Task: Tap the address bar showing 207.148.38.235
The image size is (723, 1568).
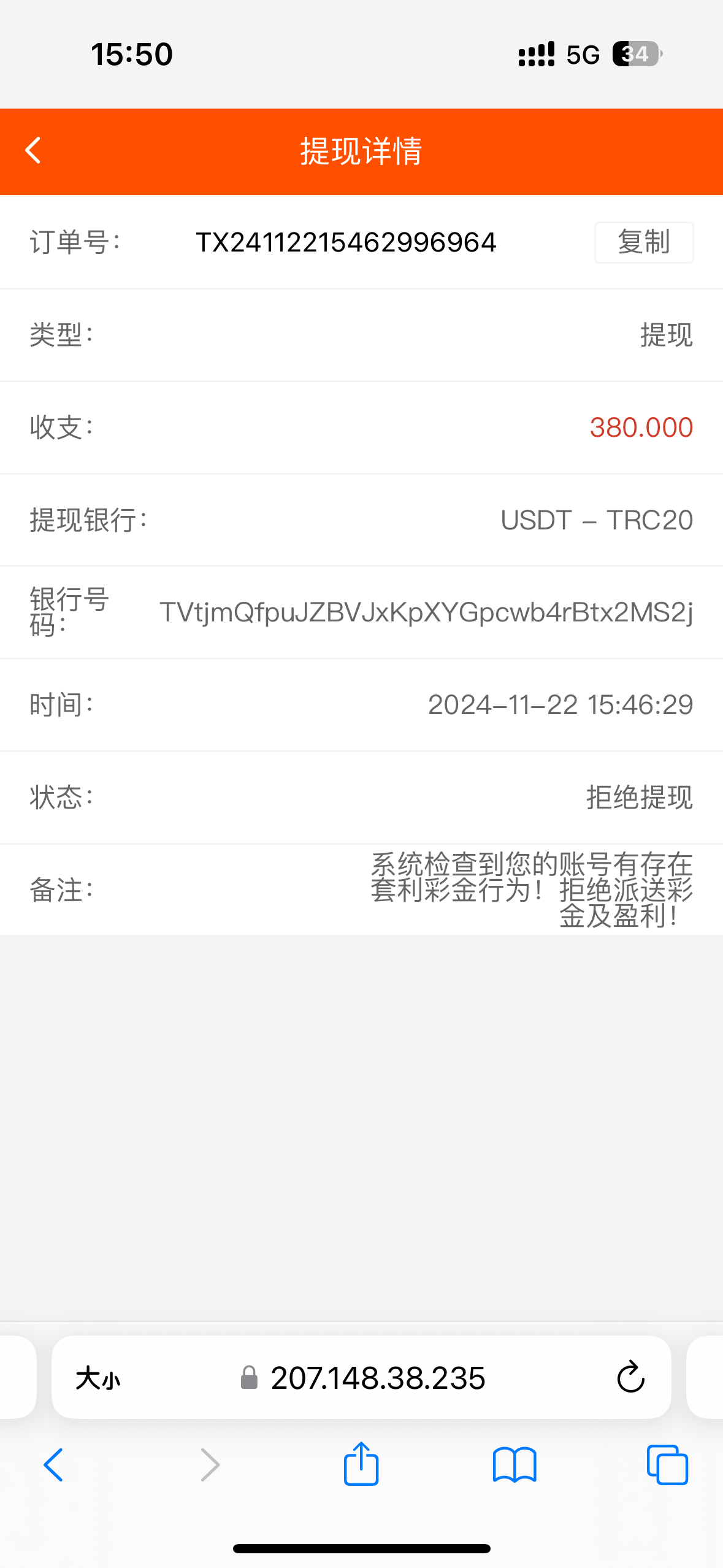Action: [377, 1378]
